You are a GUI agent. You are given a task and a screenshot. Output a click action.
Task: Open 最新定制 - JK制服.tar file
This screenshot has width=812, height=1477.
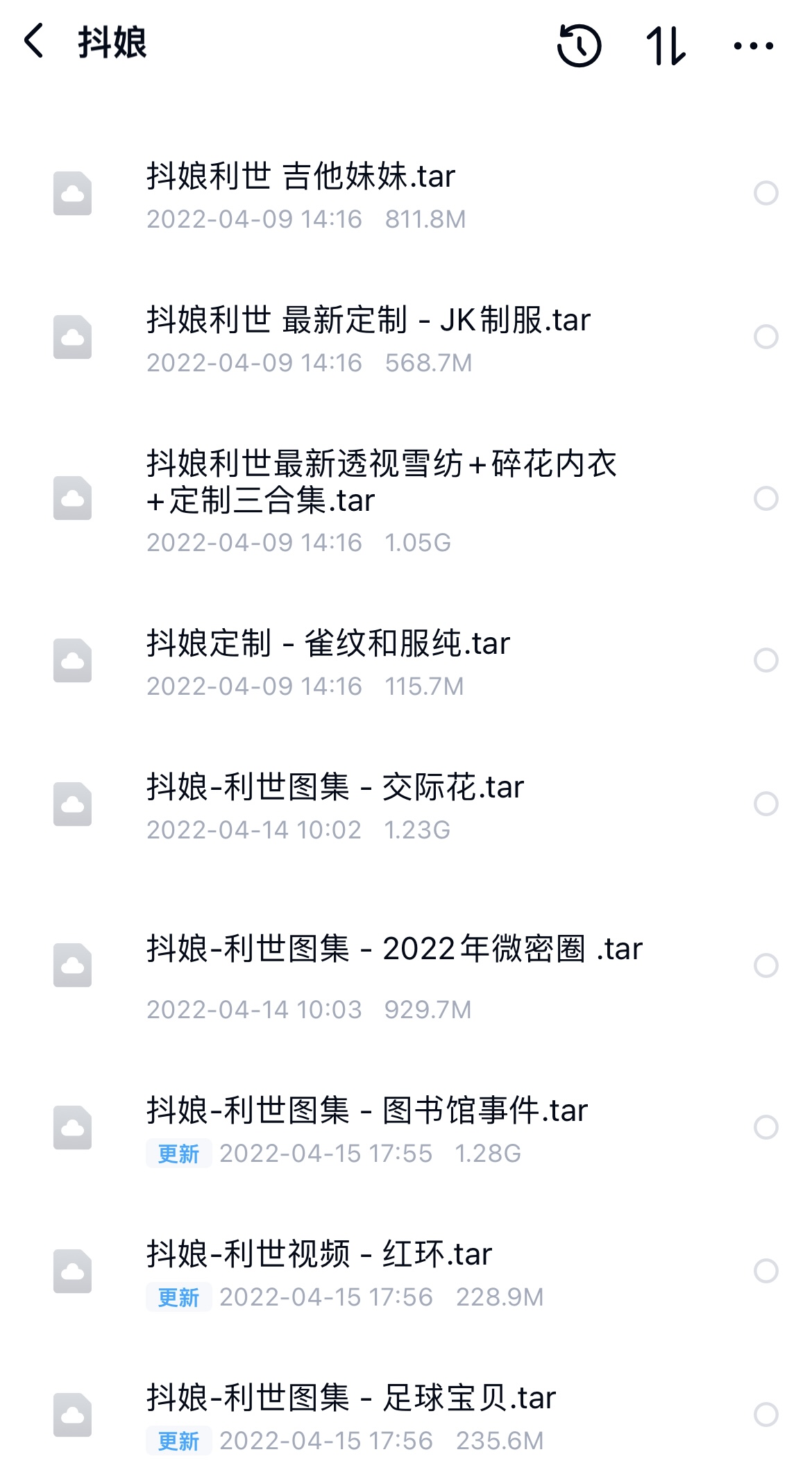pos(406,337)
